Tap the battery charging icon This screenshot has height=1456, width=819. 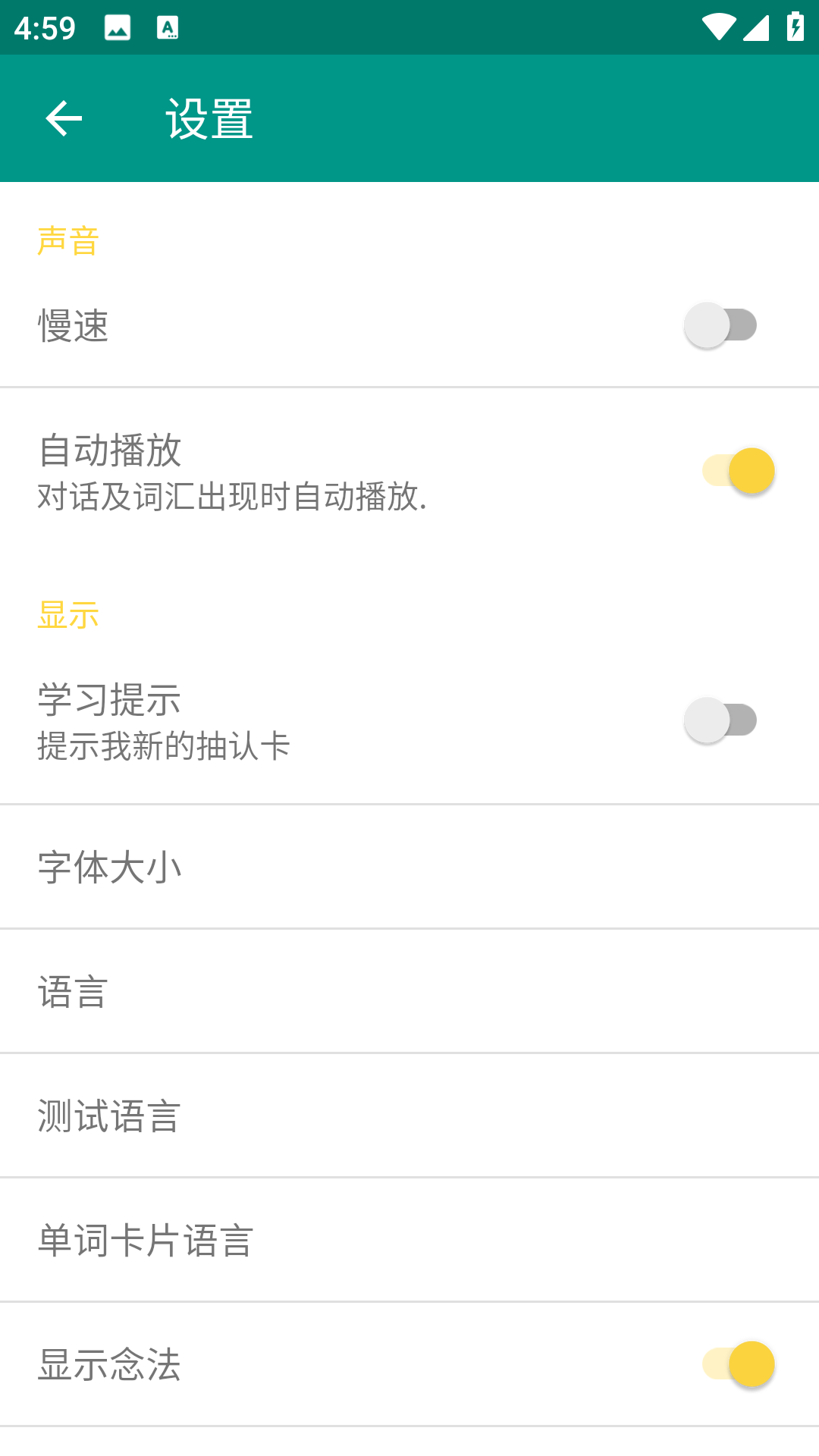pos(793,27)
